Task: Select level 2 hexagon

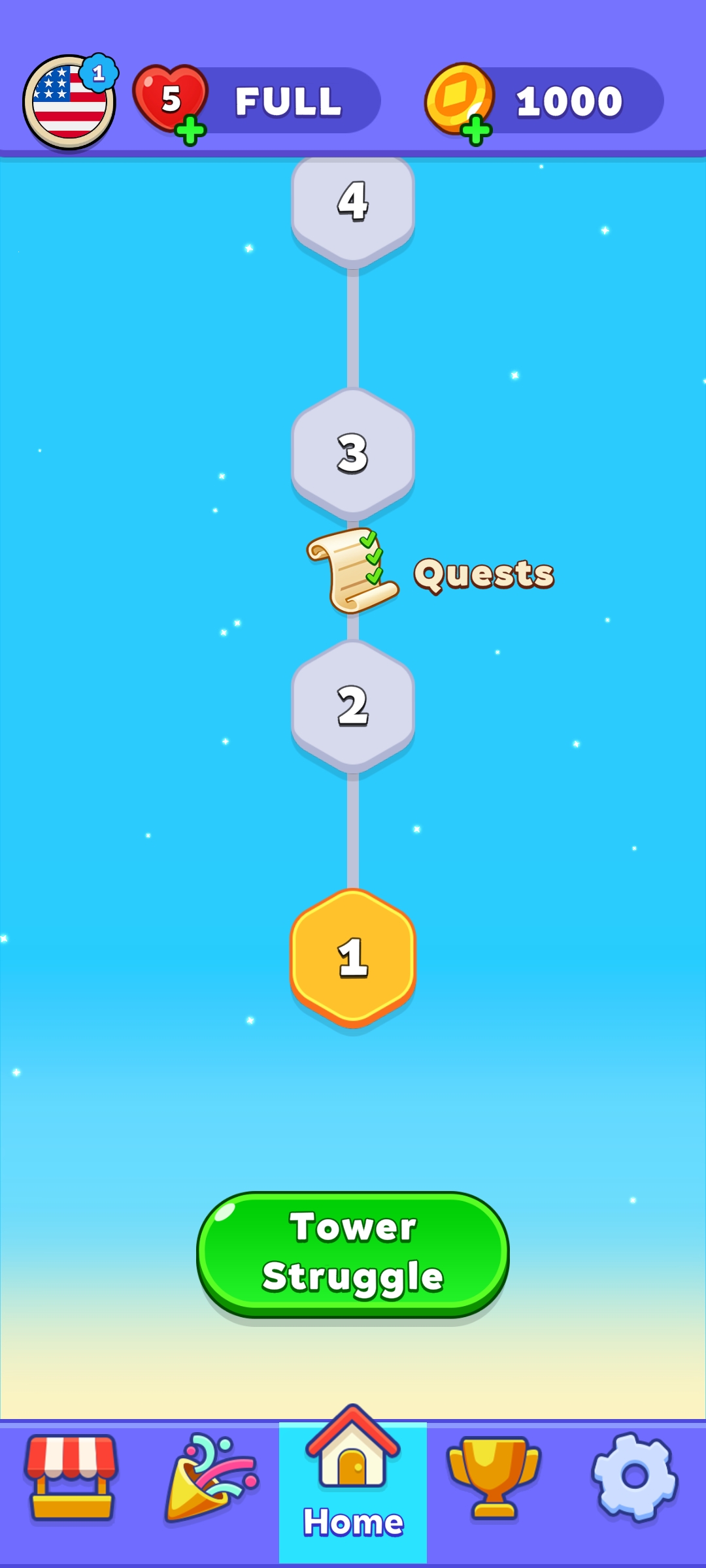Action: [353, 706]
